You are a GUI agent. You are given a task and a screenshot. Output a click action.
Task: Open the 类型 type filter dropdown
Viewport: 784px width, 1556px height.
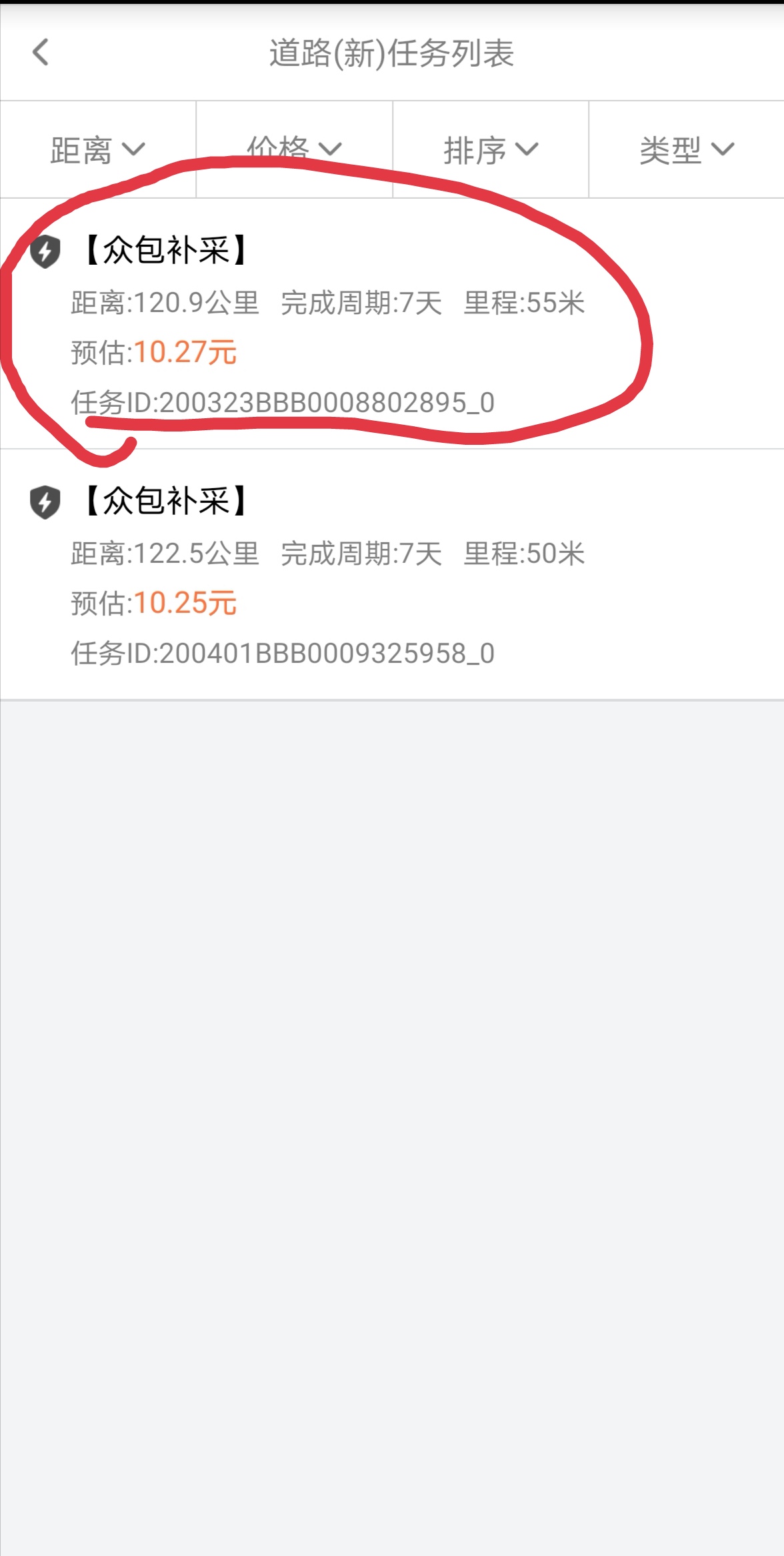[x=685, y=149]
